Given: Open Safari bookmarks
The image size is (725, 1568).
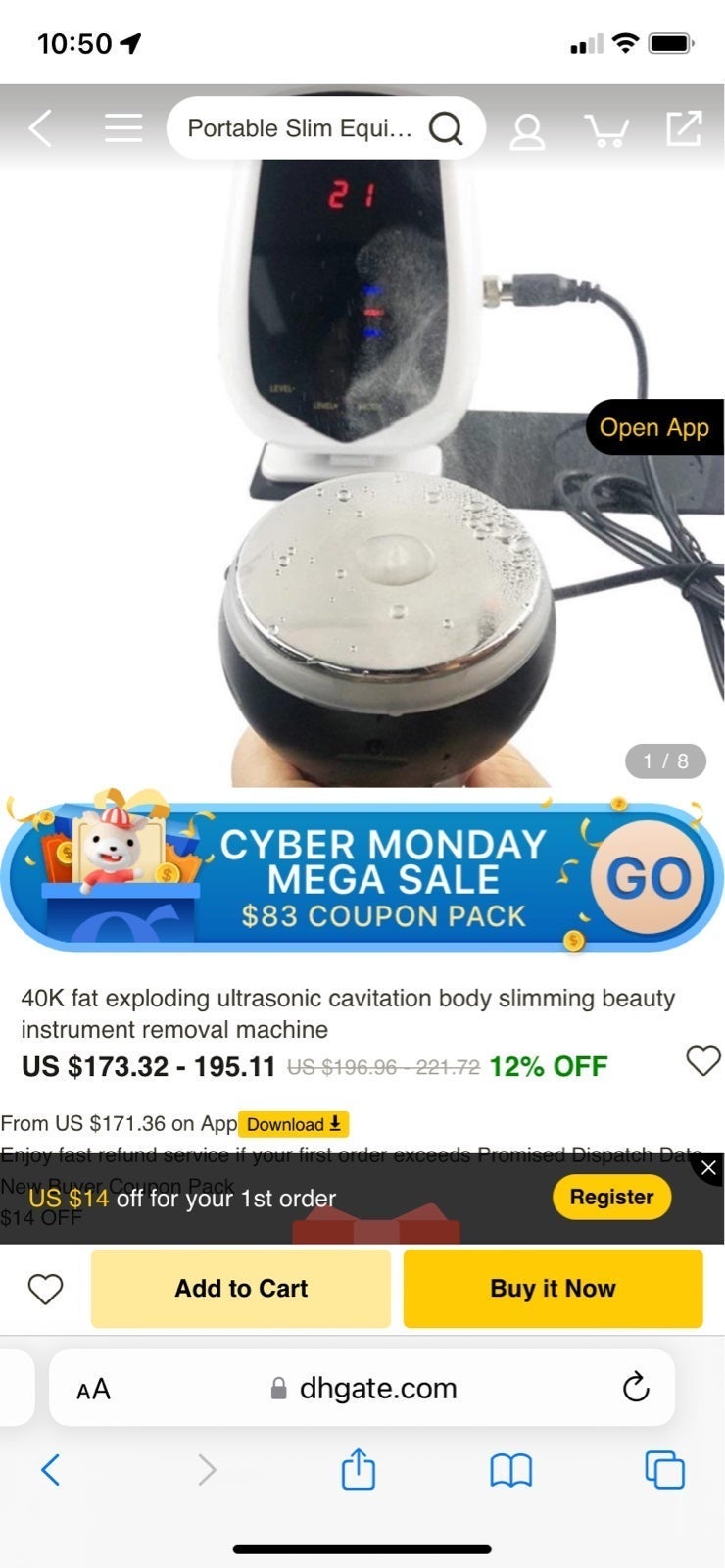Looking at the screenshot, I should [x=510, y=1470].
